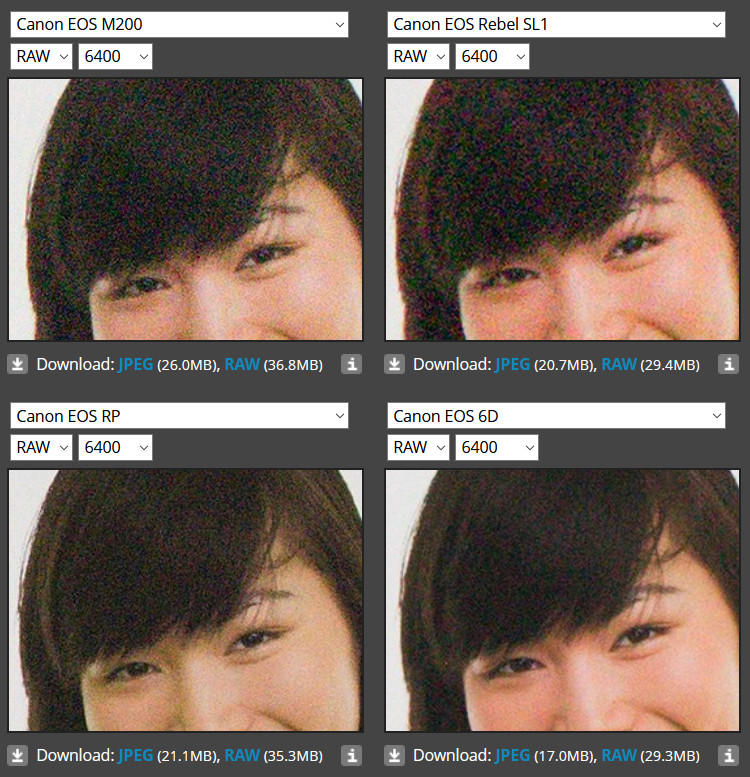Open the Canon EOS M200 camera dropdown

point(179,24)
